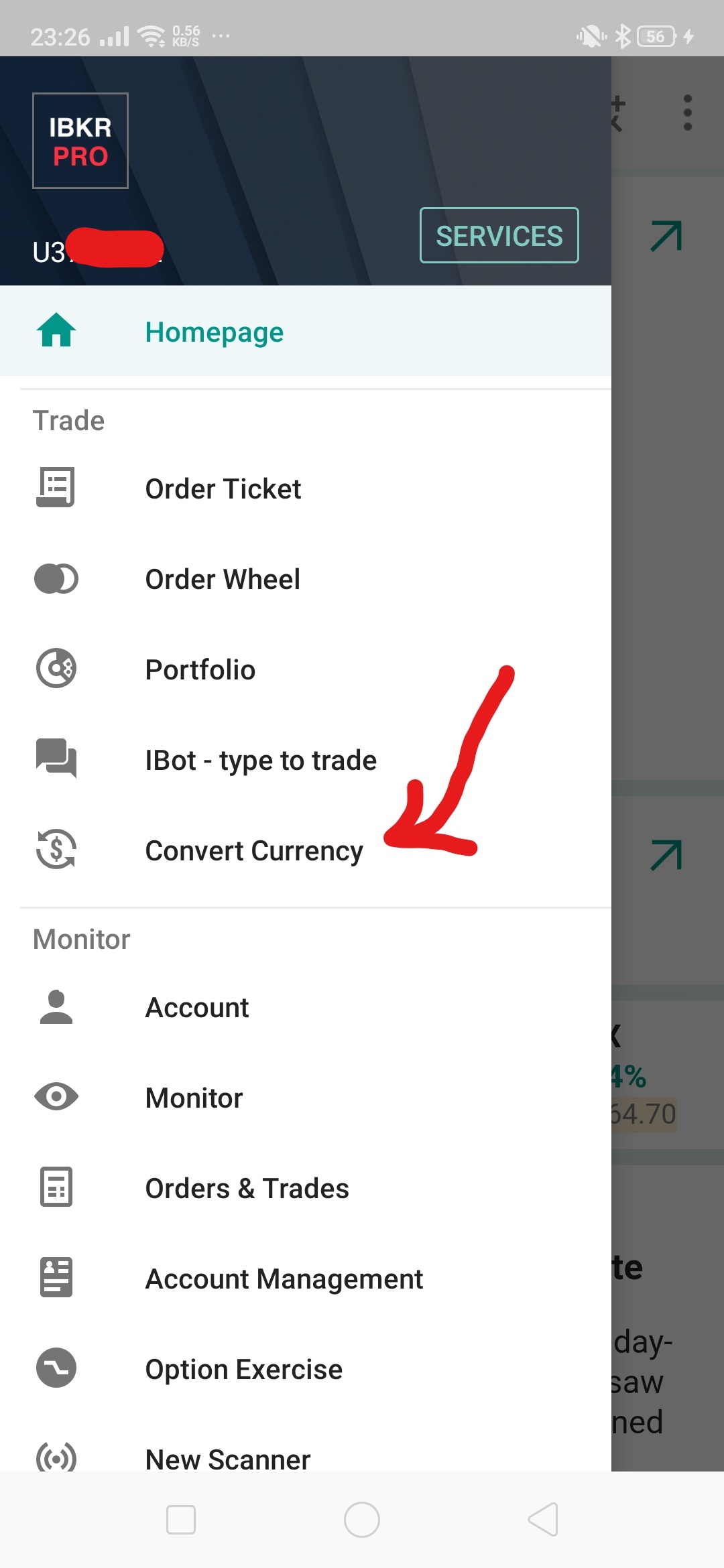Viewport: 724px width, 1568px height.
Task: Select the Monitor menu item
Action: (x=306, y=1098)
